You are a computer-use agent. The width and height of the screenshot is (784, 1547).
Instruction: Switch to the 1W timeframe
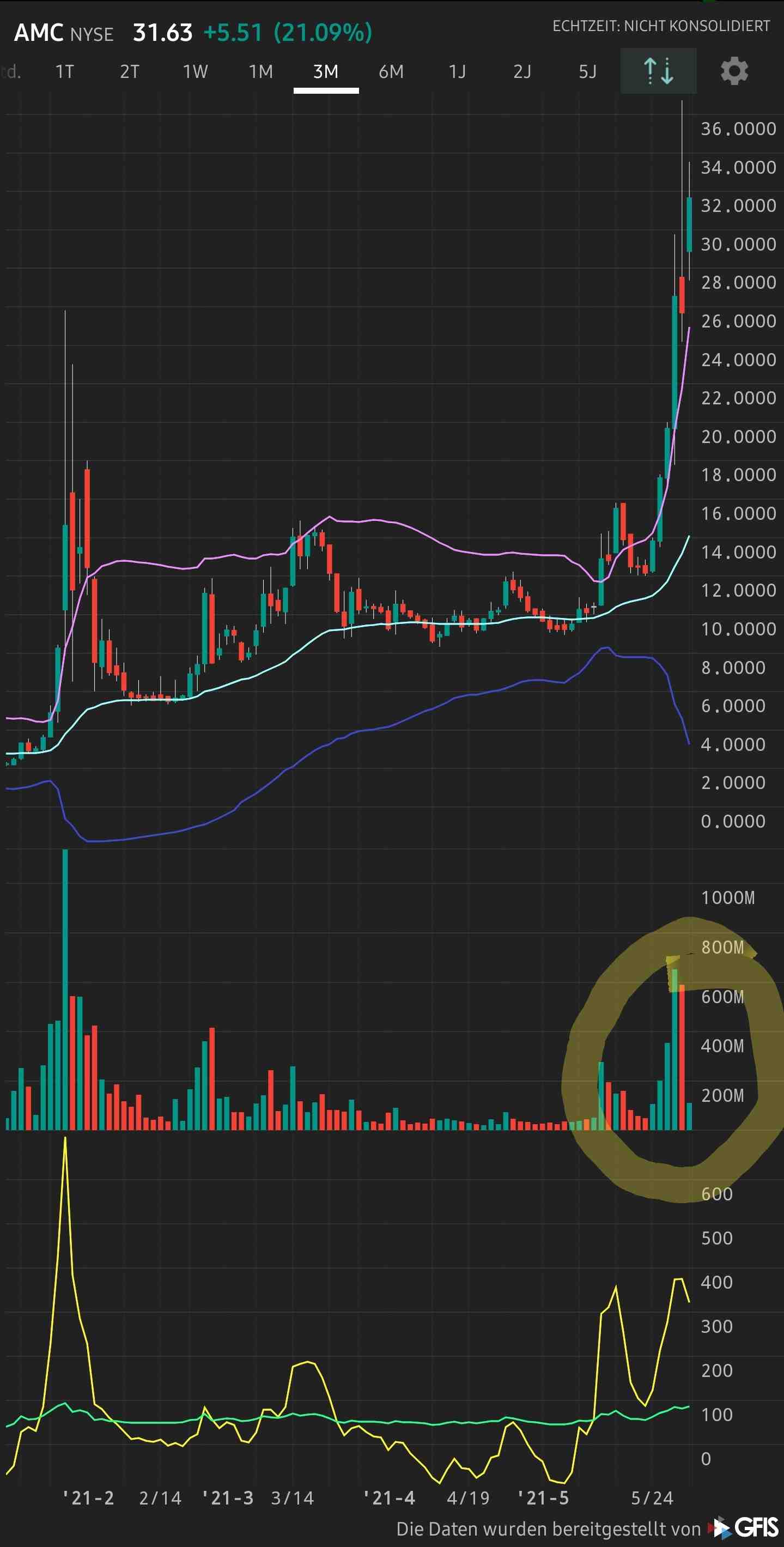pyautogui.click(x=195, y=71)
